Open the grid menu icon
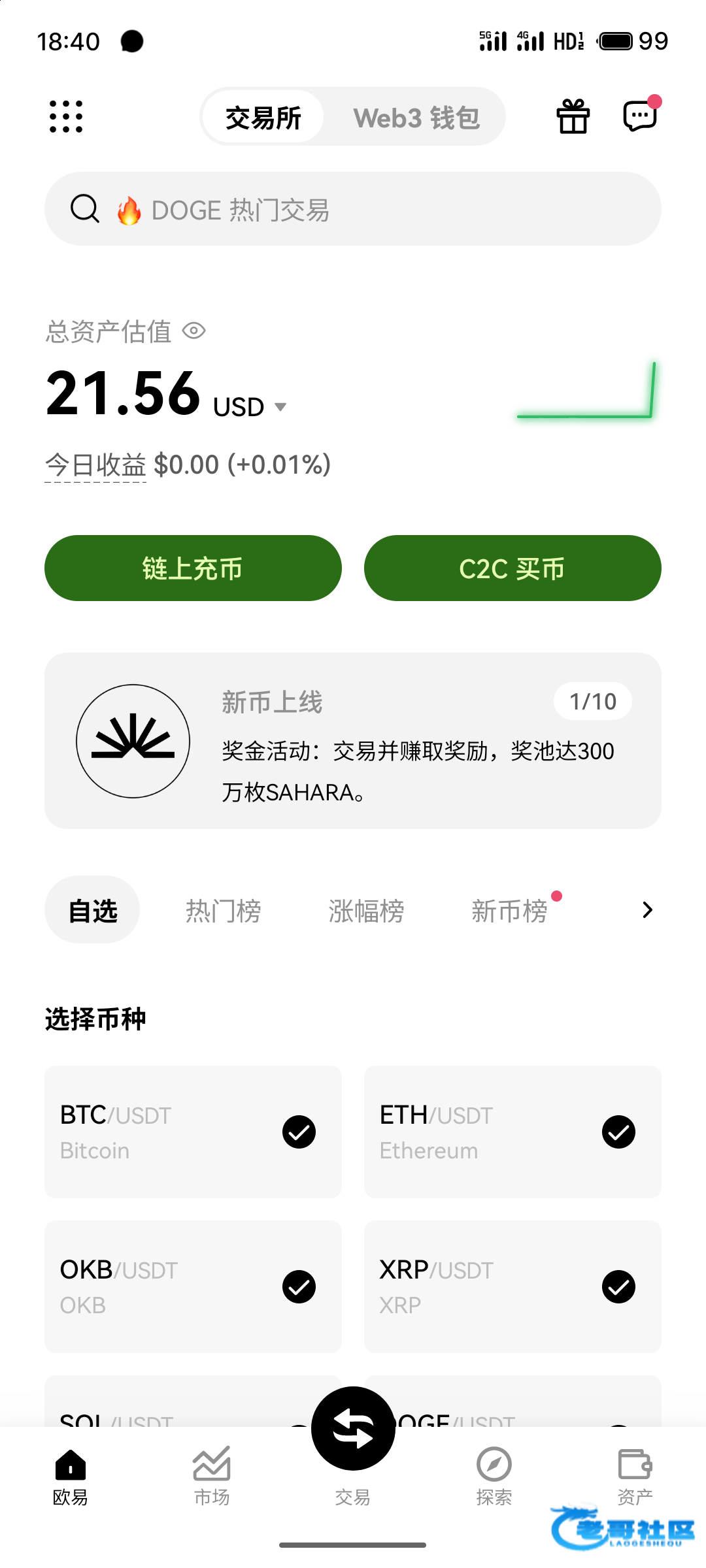 (x=66, y=117)
